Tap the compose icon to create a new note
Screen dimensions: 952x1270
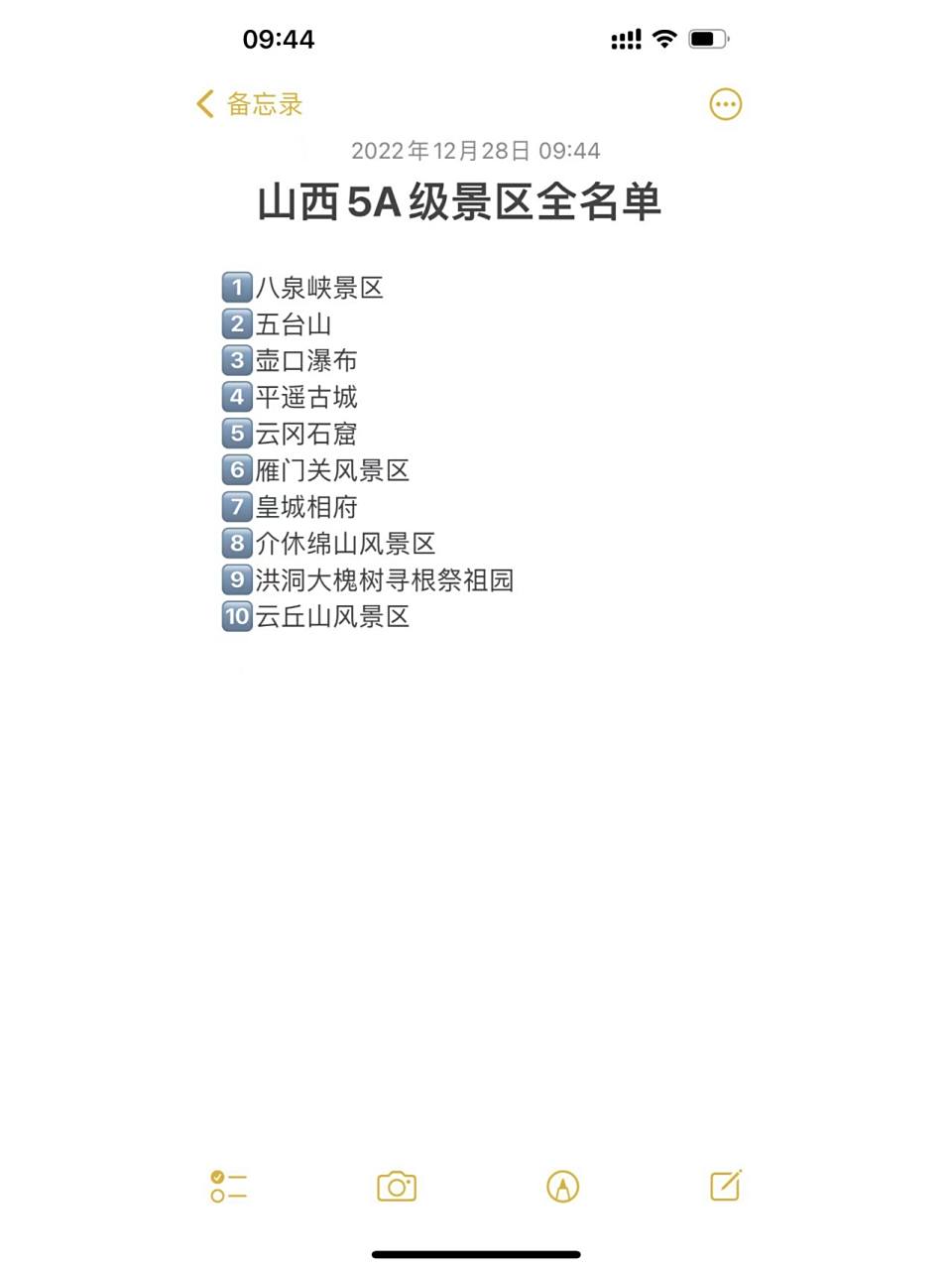tap(725, 1187)
